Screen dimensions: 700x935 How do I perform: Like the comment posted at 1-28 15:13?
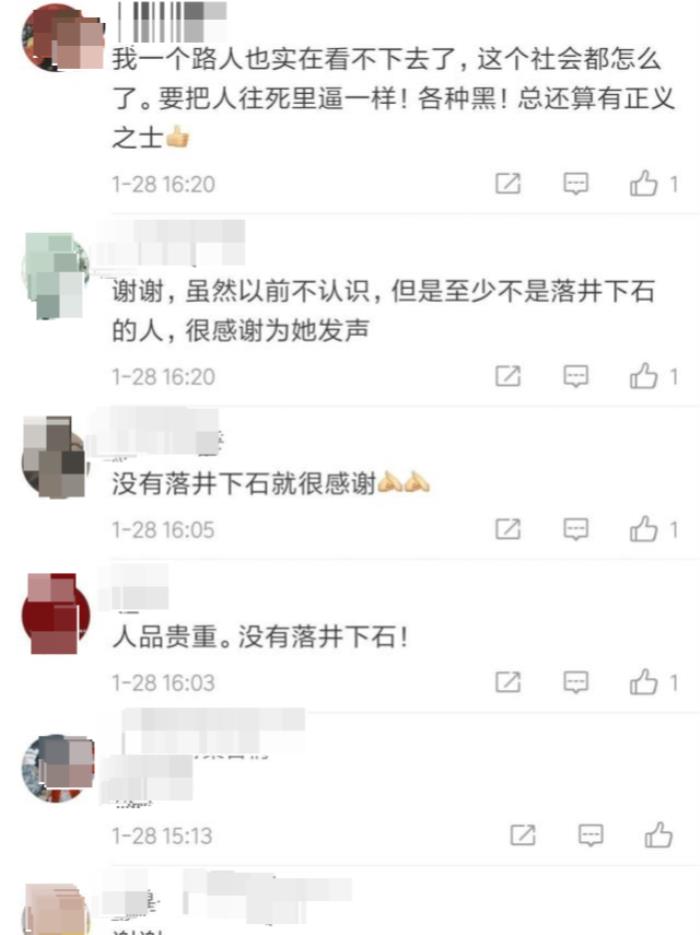point(658,835)
